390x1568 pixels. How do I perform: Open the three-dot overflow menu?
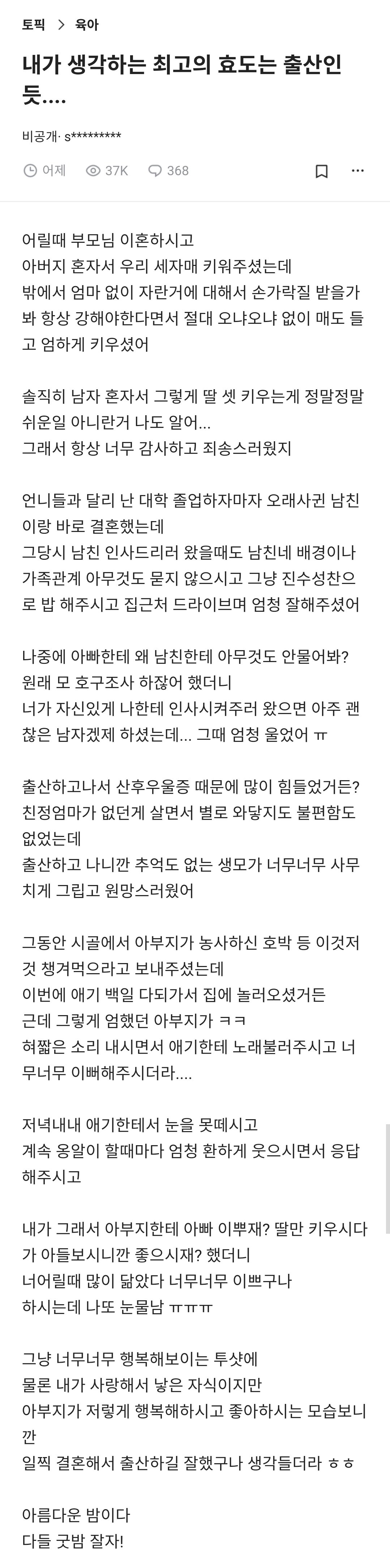point(358,171)
